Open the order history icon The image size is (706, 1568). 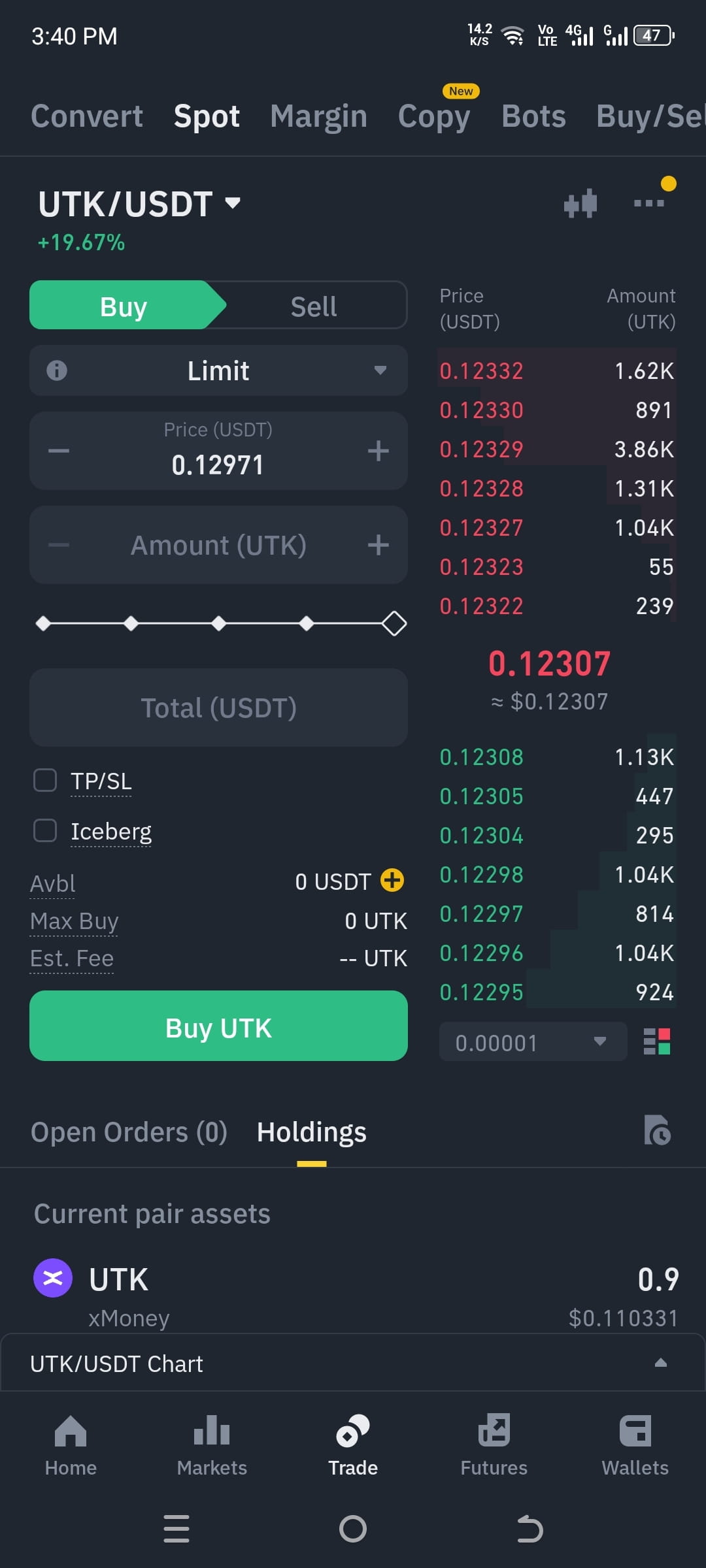pos(657,1130)
